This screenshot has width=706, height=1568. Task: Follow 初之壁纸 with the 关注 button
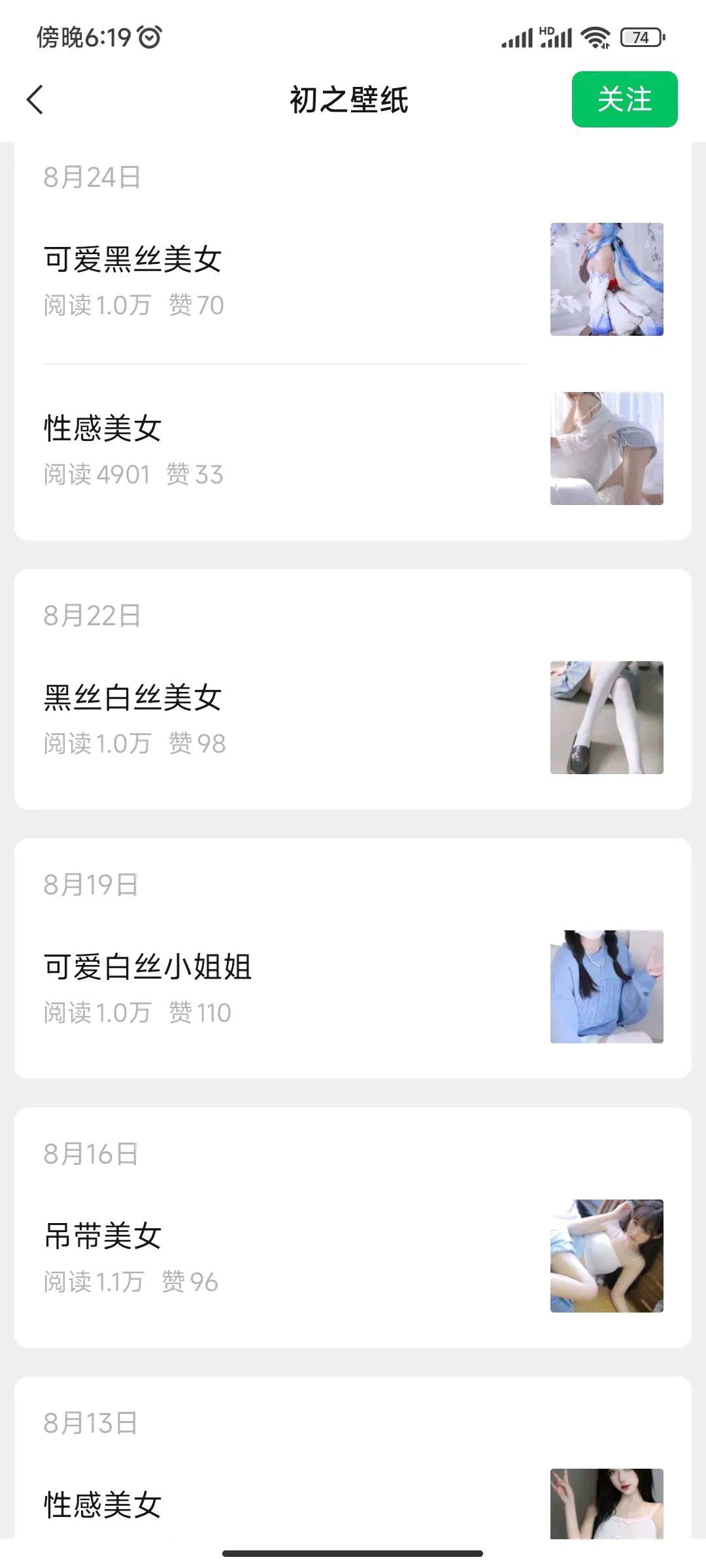coord(624,99)
